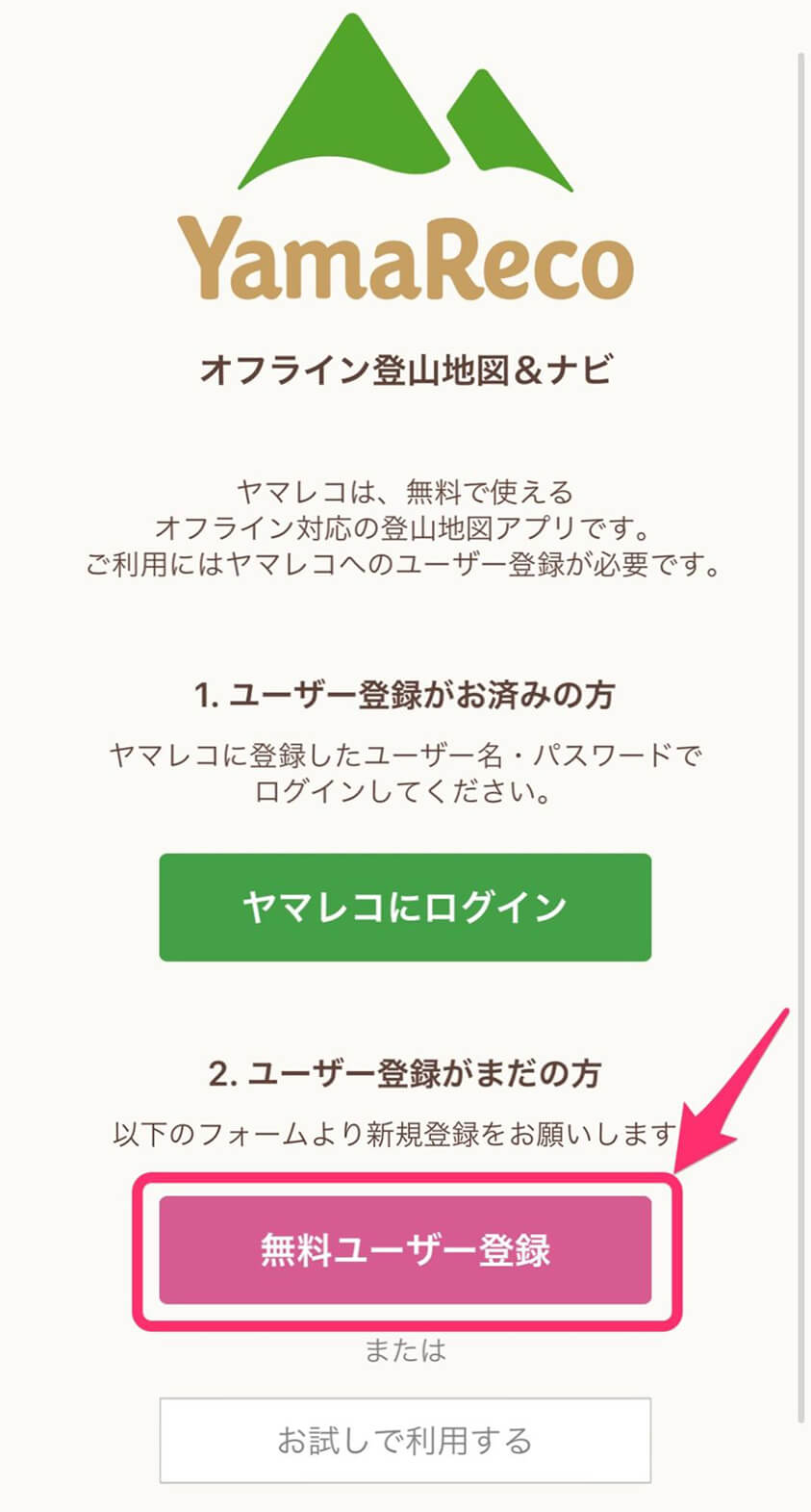The height and width of the screenshot is (1512, 811).
Task: Start 無料ユーザー登録 sign-up
Action: (x=405, y=1250)
